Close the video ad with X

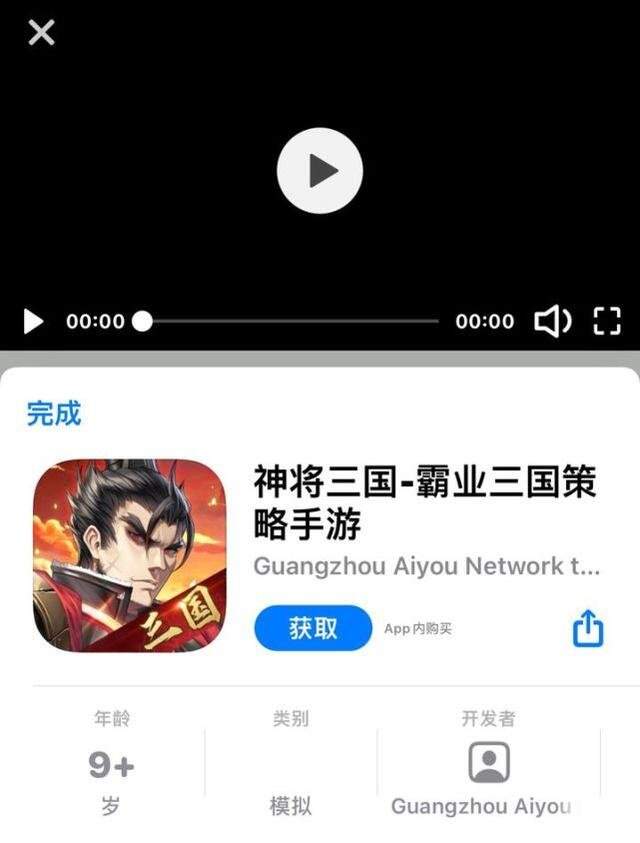pos(41,33)
